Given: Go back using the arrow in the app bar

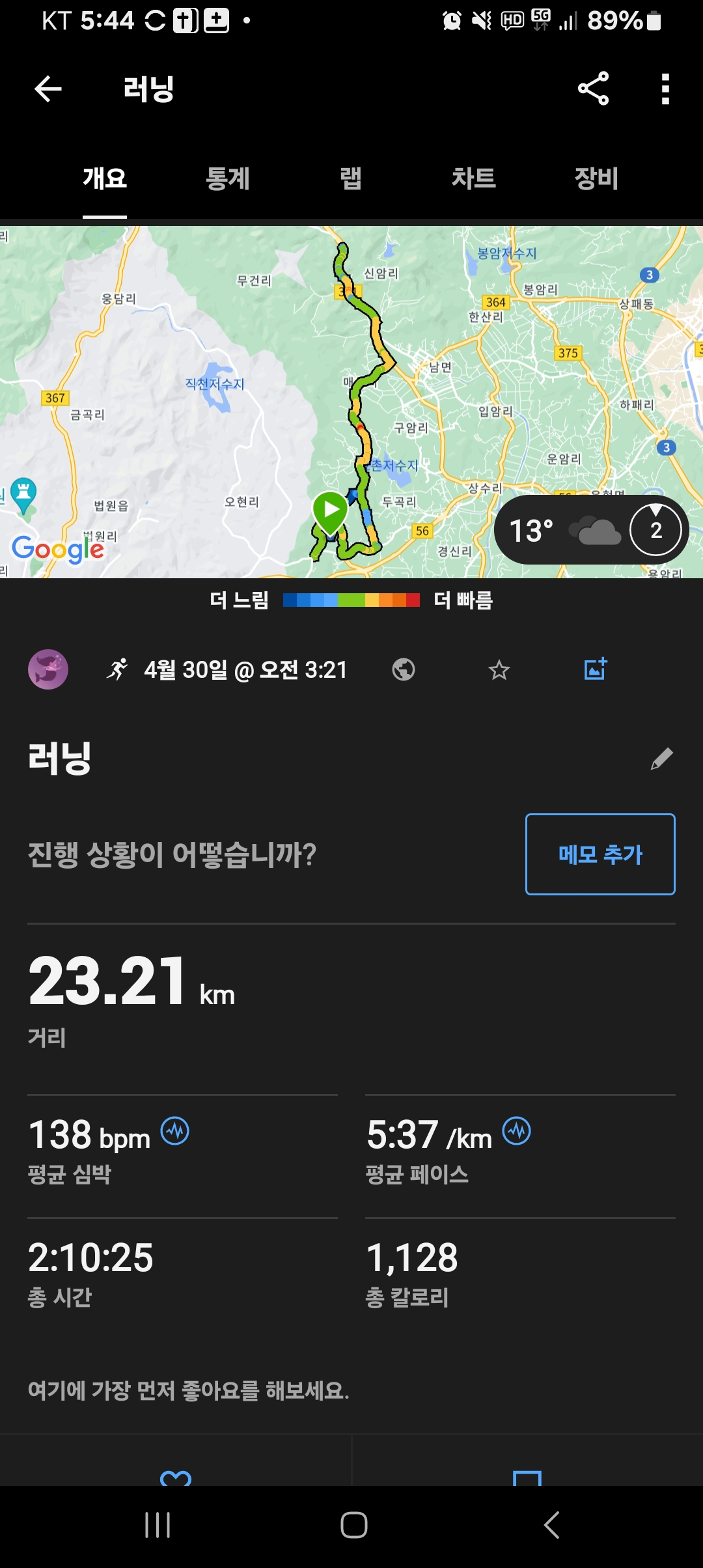Looking at the screenshot, I should pos(48,89).
